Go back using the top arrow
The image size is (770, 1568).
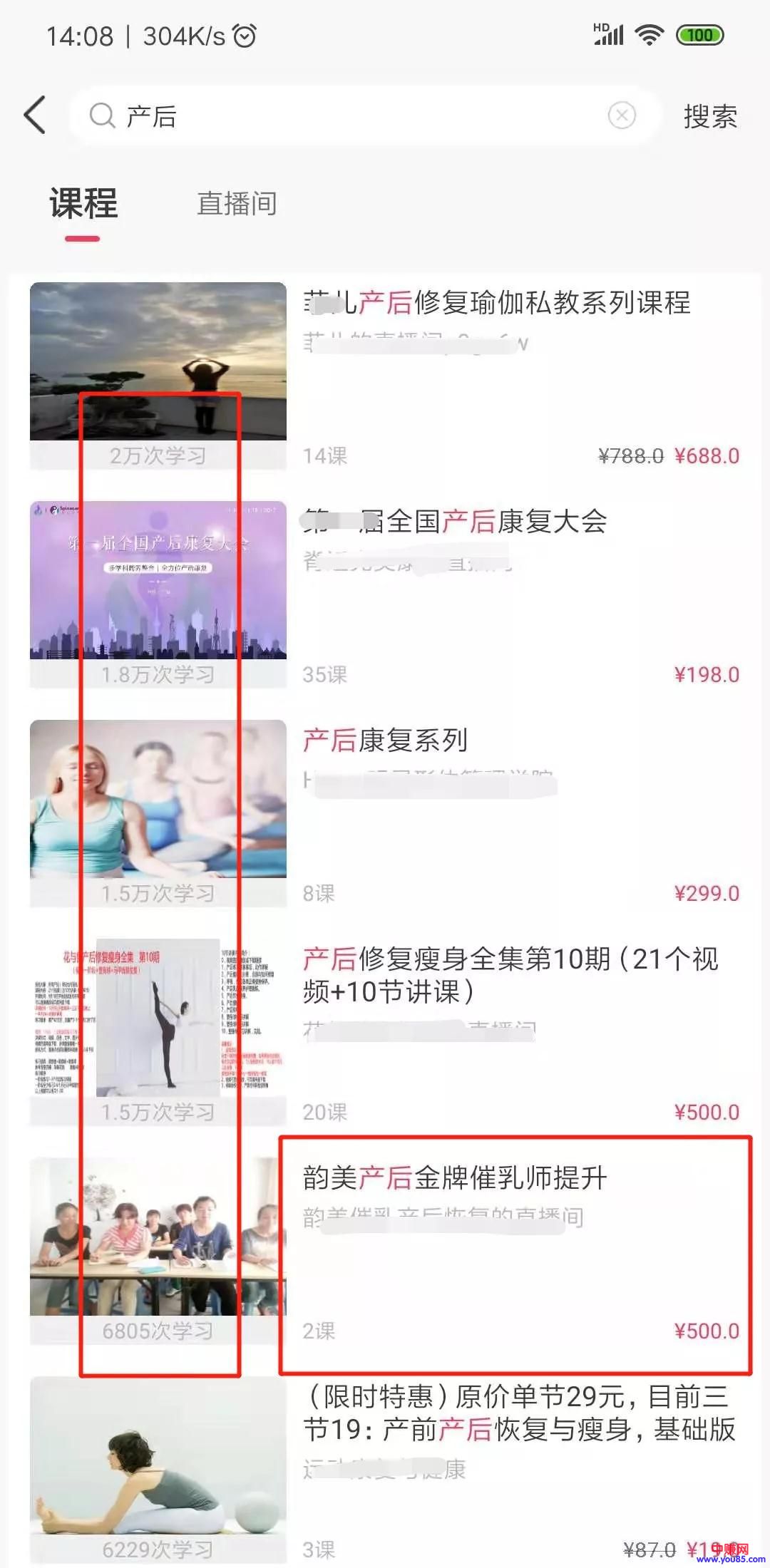36,115
